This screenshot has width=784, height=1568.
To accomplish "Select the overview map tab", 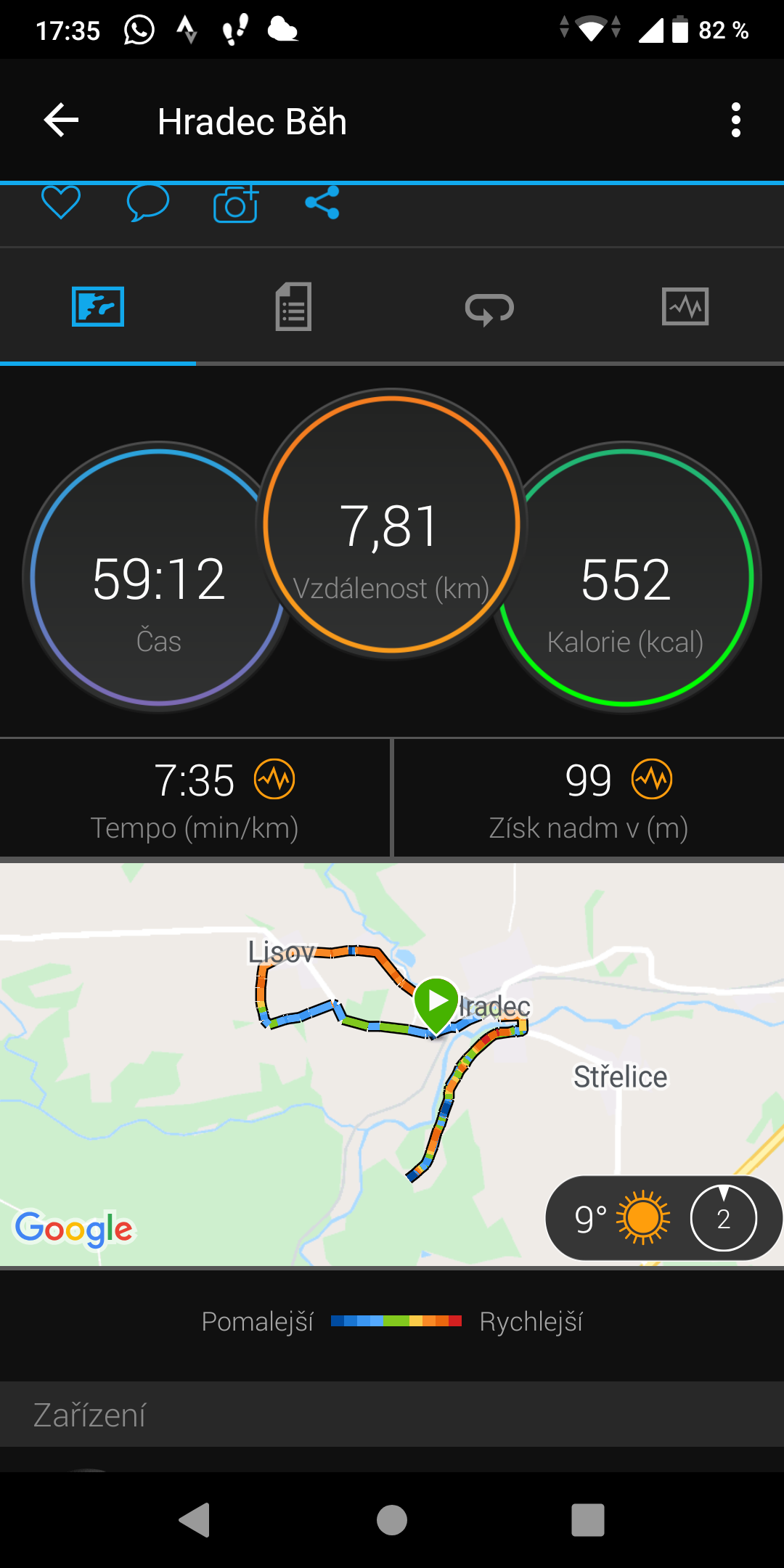I will point(98,306).
